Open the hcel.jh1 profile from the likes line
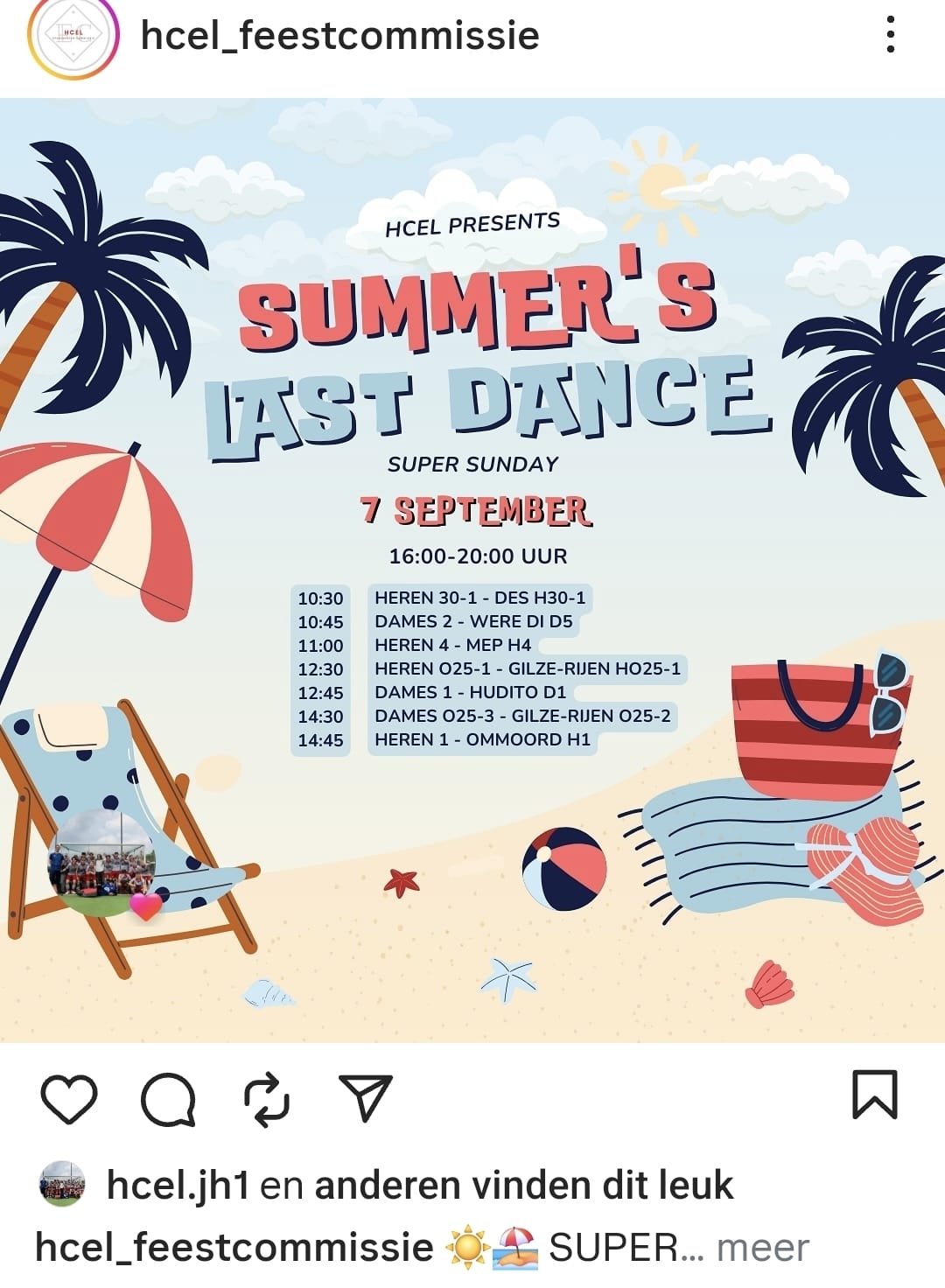945x1288 pixels. click(x=178, y=1186)
